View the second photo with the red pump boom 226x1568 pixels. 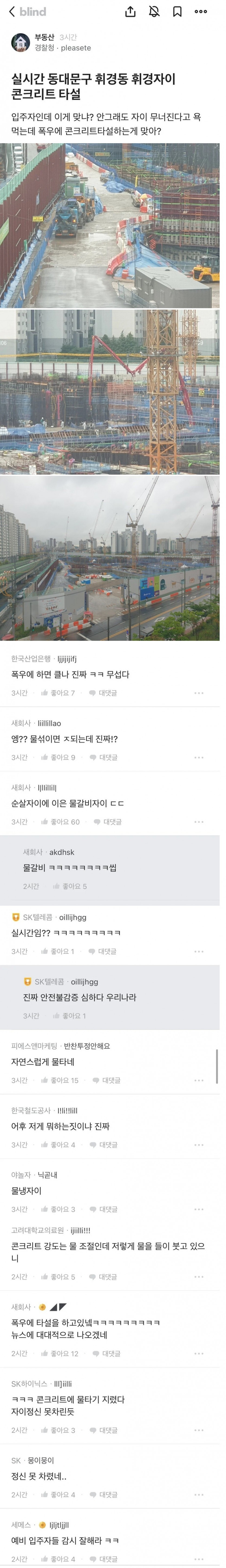point(110,391)
